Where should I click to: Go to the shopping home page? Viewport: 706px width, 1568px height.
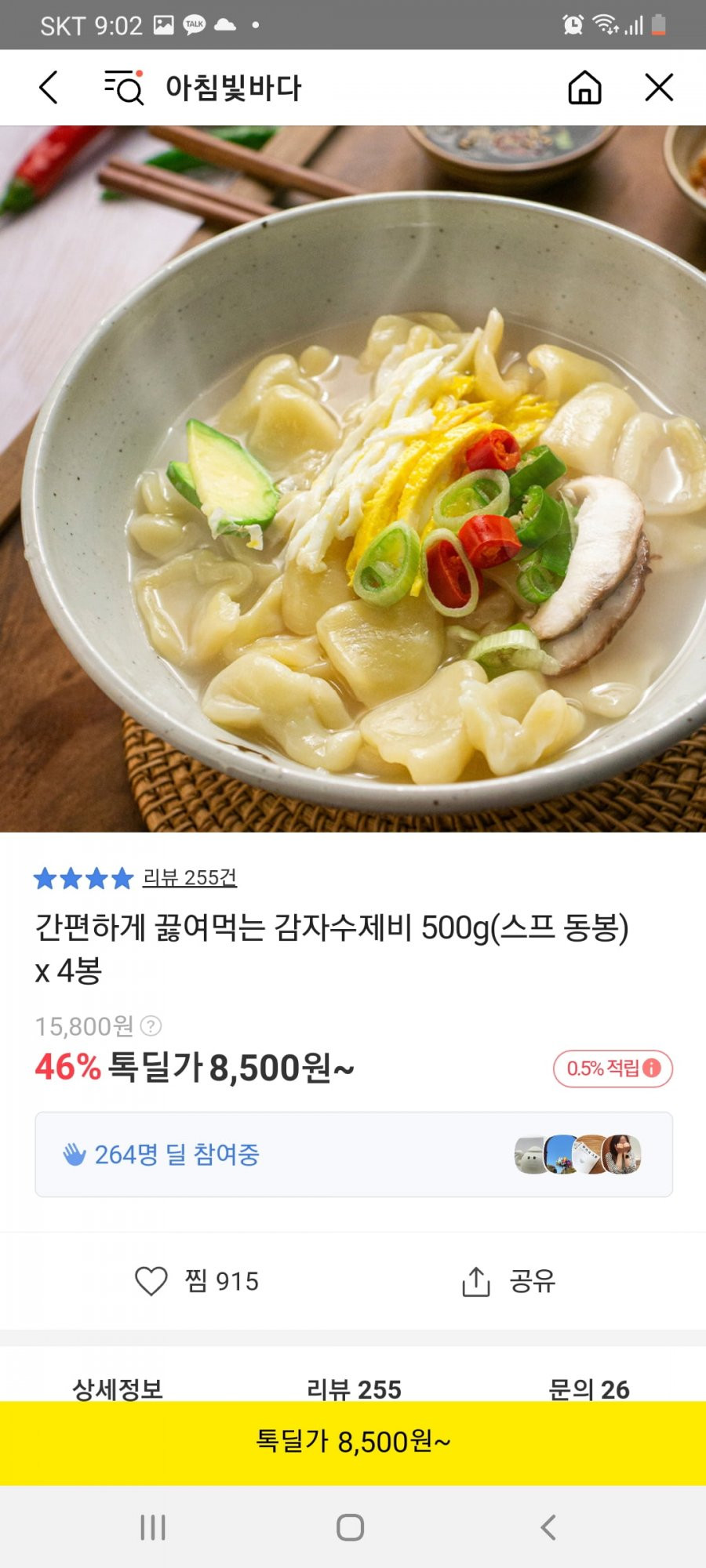click(x=584, y=87)
